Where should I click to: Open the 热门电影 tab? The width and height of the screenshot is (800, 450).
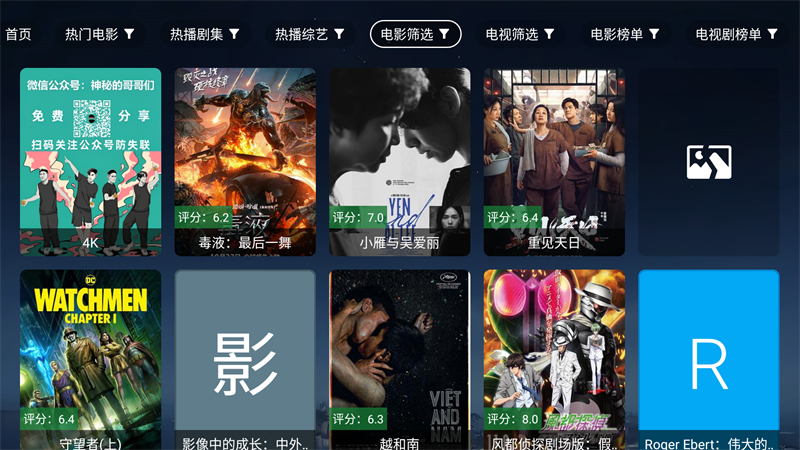[x=100, y=34]
